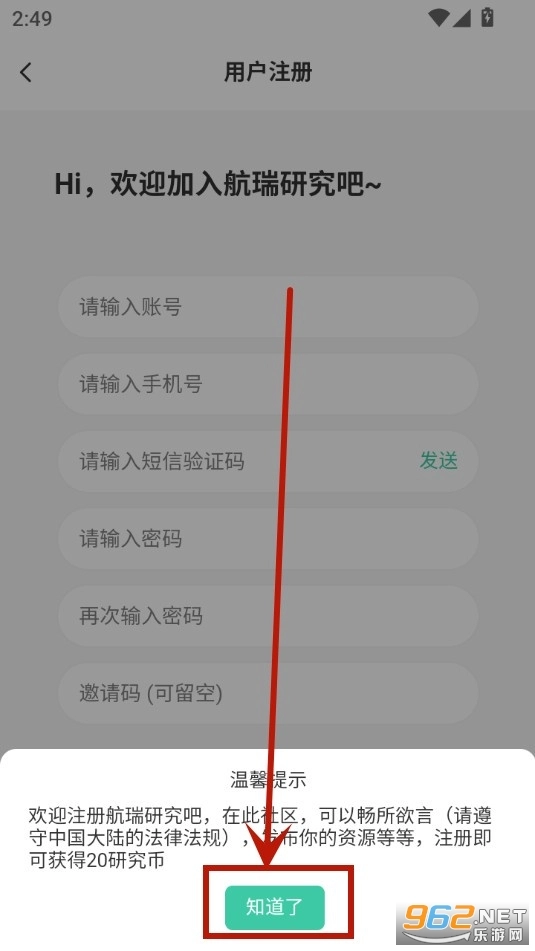Tap 知道了 to dismiss the tip dialog
Image resolution: width=535 pixels, height=951 pixels.
(x=275, y=907)
